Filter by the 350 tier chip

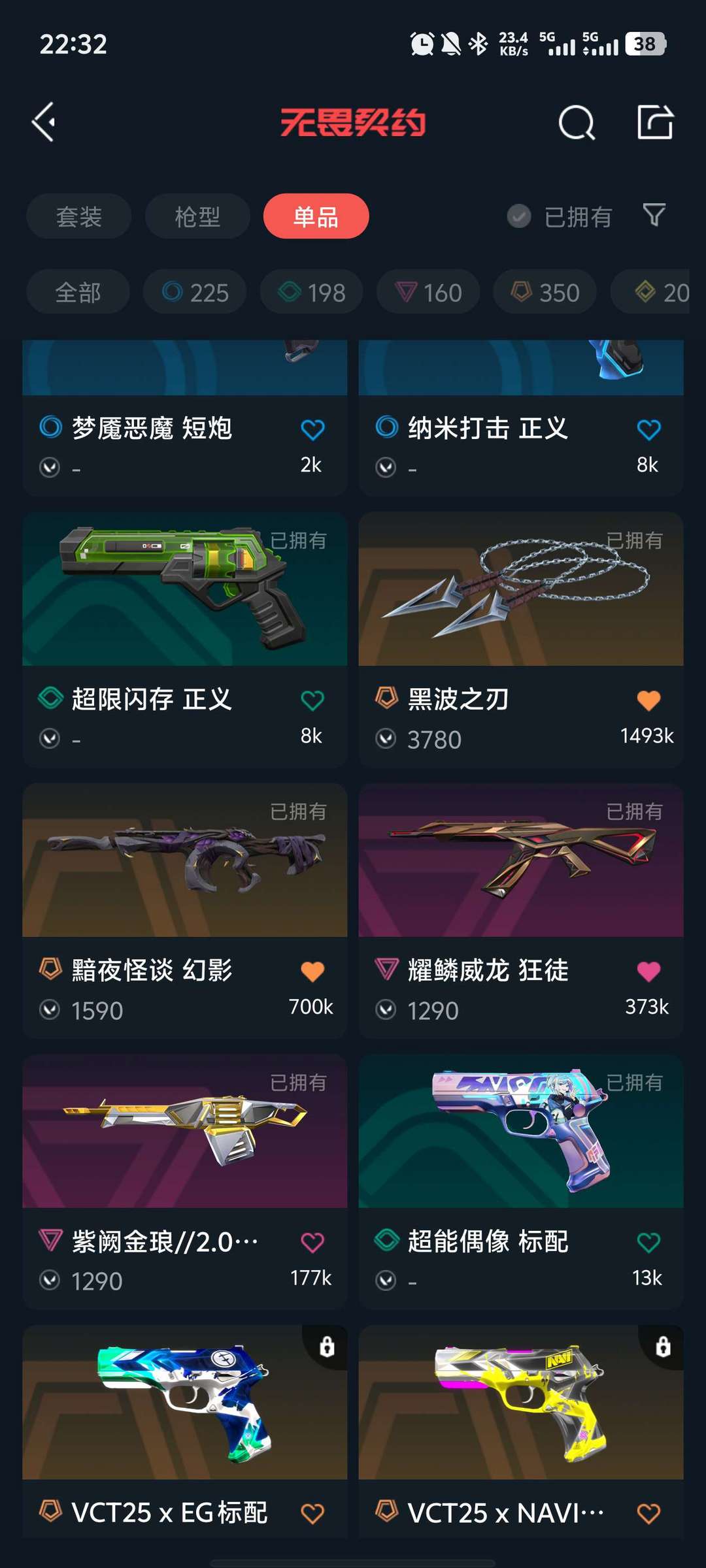click(x=545, y=292)
